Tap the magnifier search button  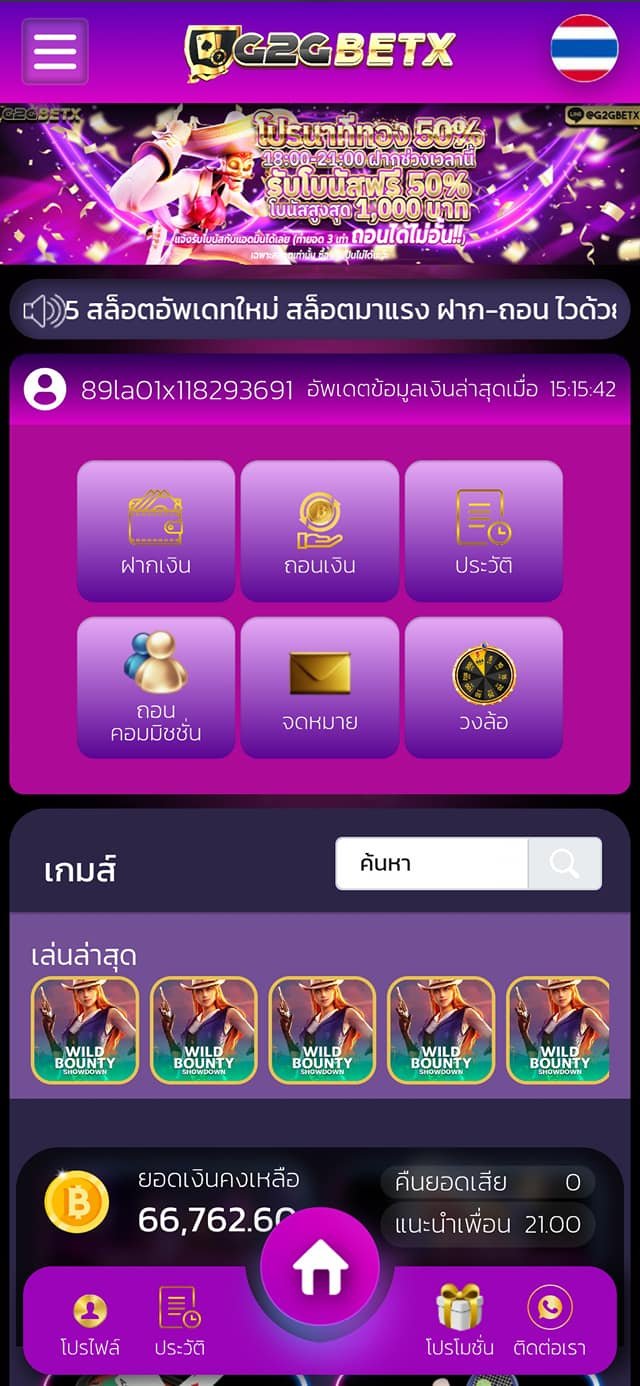[565, 863]
